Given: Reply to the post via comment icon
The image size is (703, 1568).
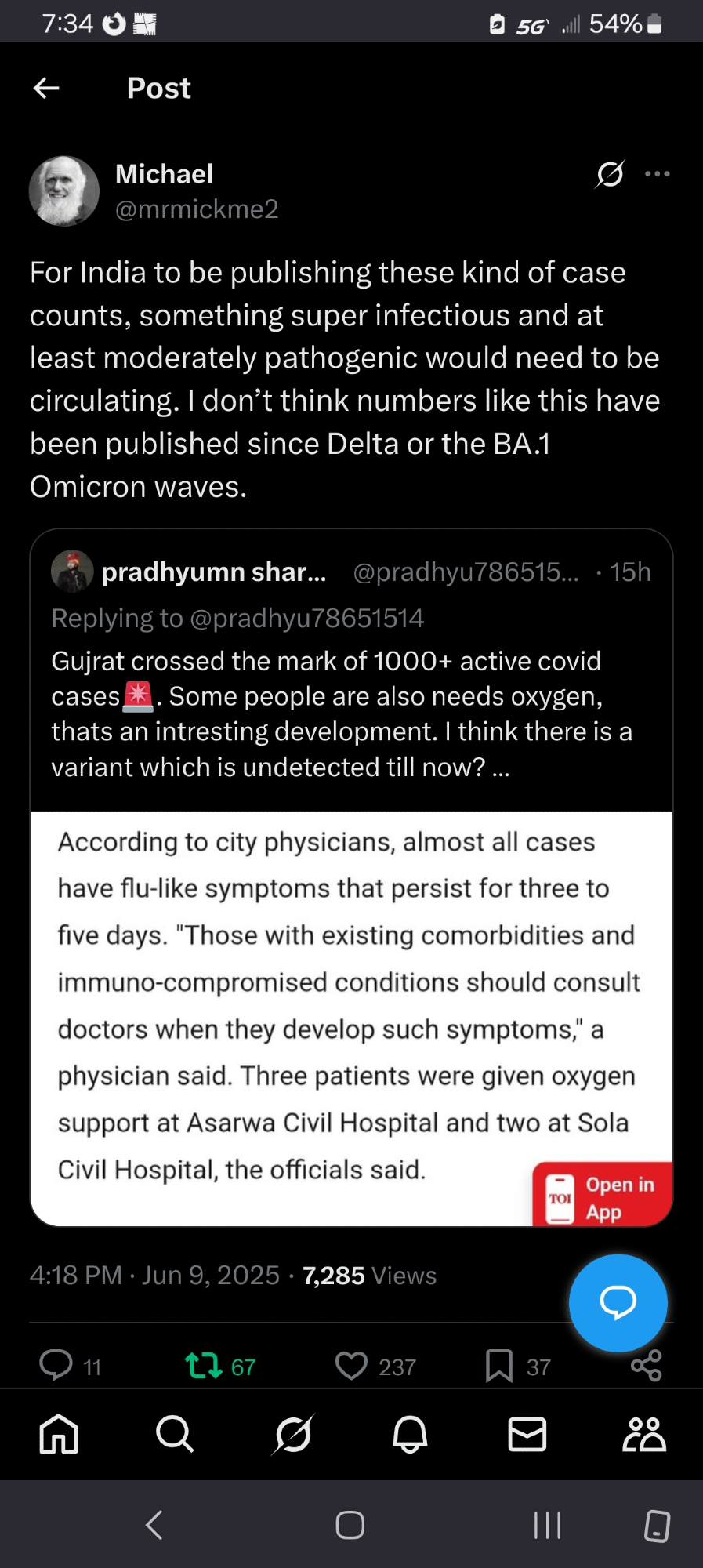Looking at the screenshot, I should [x=56, y=1365].
